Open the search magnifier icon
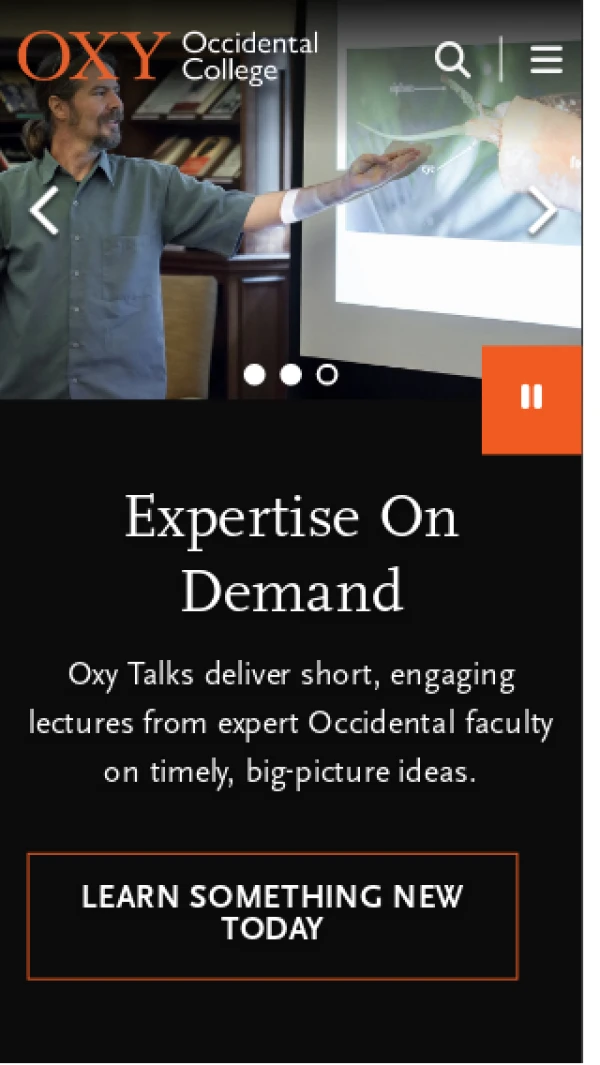The image size is (600, 1065). pyautogui.click(x=453, y=60)
